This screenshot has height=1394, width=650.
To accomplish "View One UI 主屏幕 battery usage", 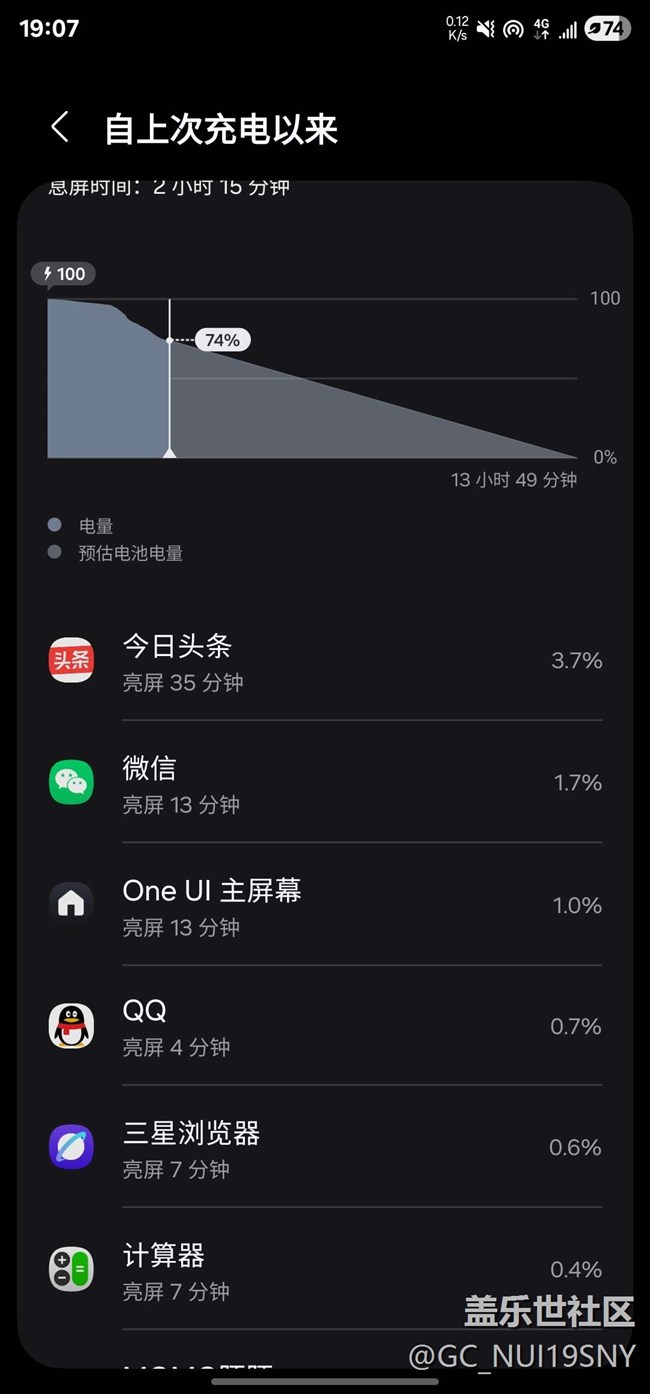I will click(325, 904).
